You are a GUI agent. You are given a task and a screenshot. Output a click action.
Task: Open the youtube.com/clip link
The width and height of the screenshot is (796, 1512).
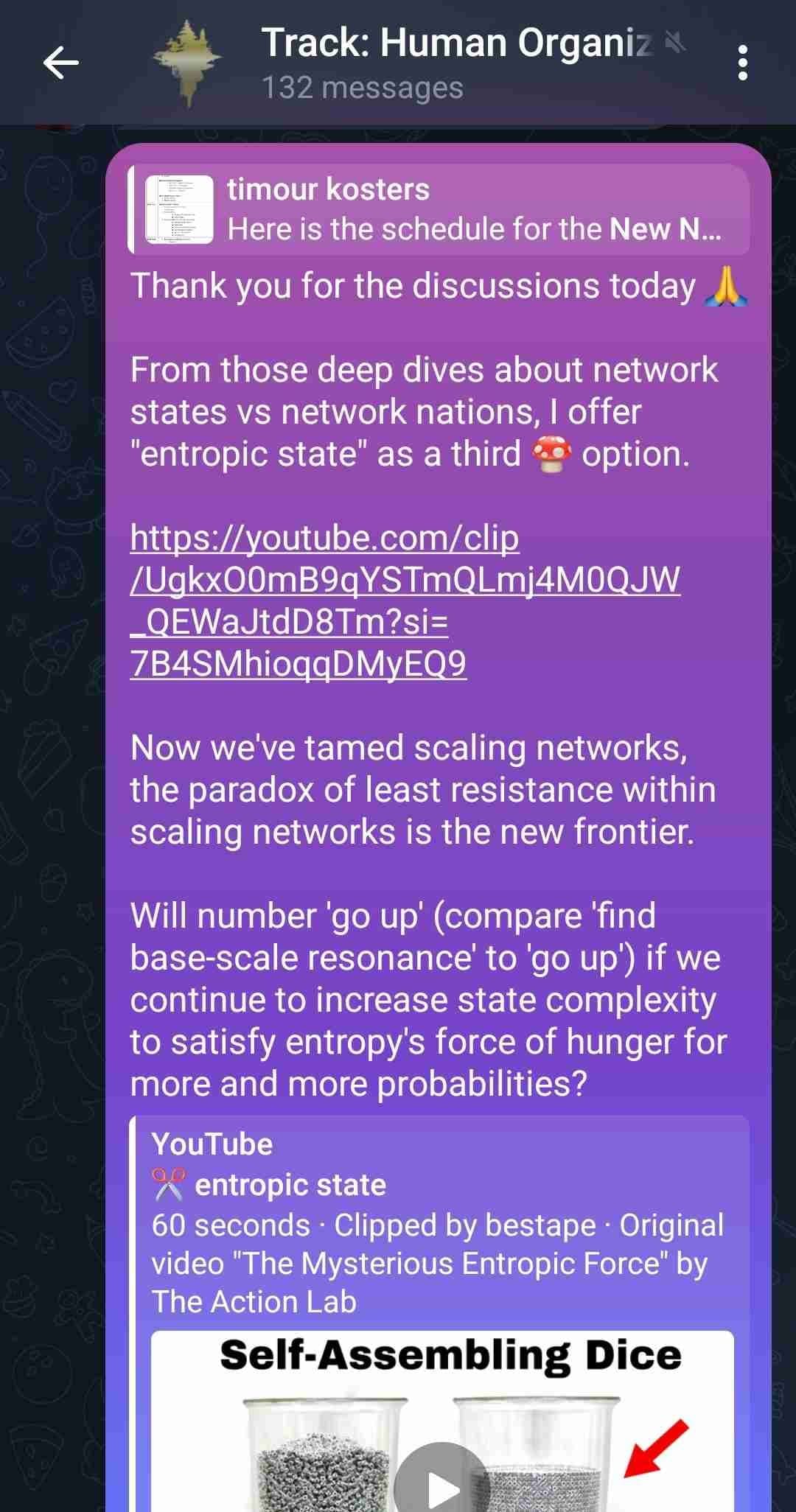(404, 600)
